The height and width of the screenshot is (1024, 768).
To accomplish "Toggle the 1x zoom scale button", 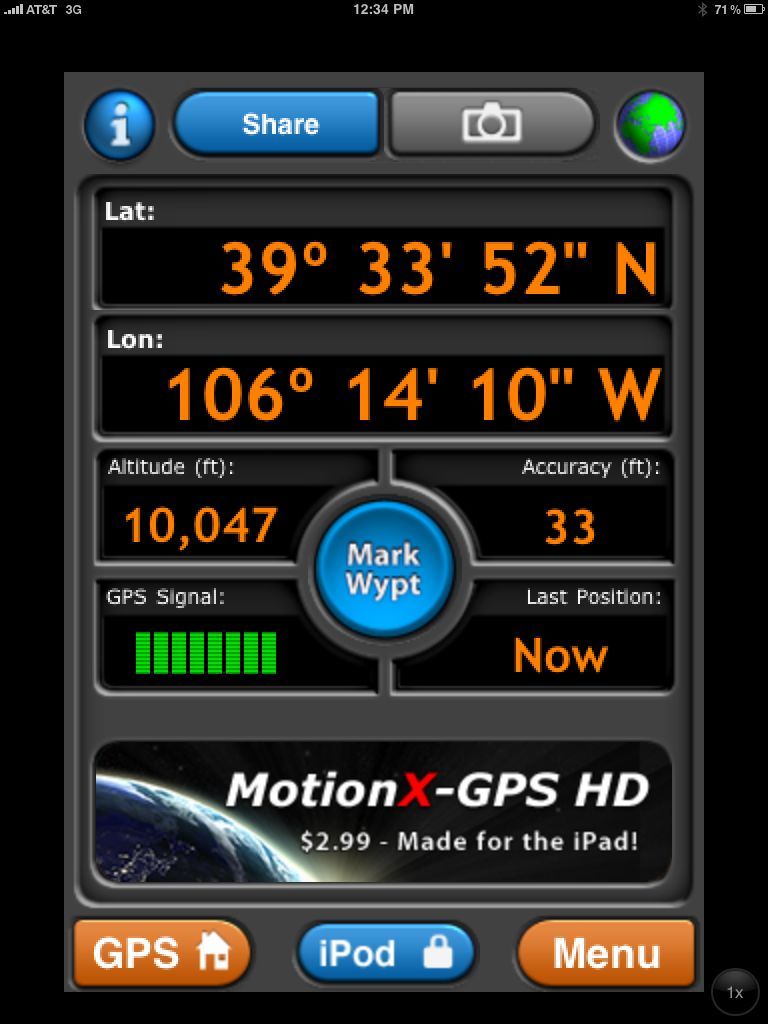I will (x=735, y=993).
